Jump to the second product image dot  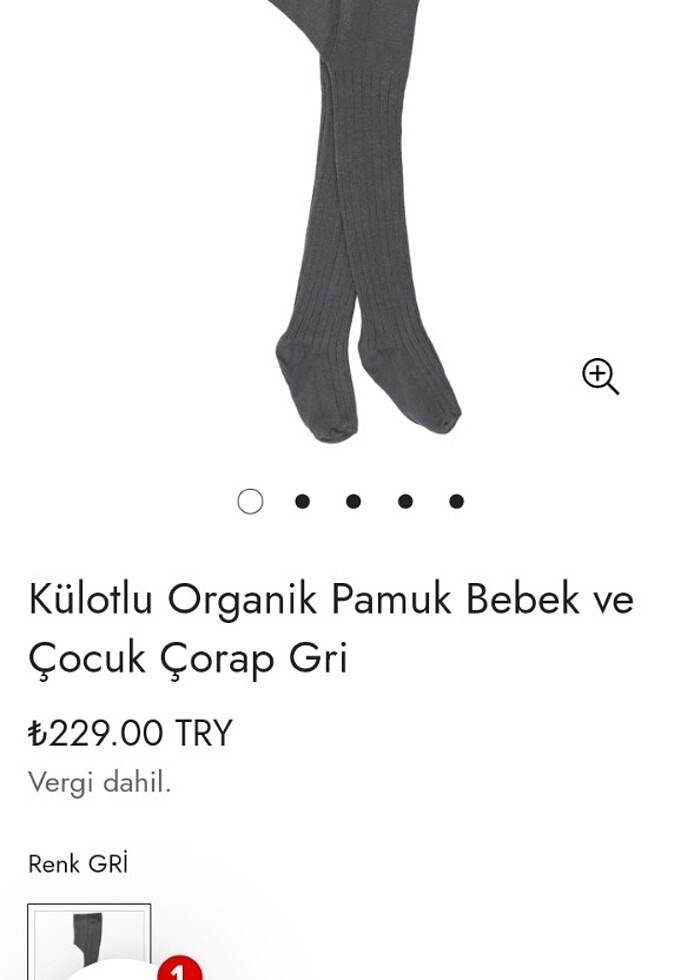pyautogui.click(x=302, y=501)
